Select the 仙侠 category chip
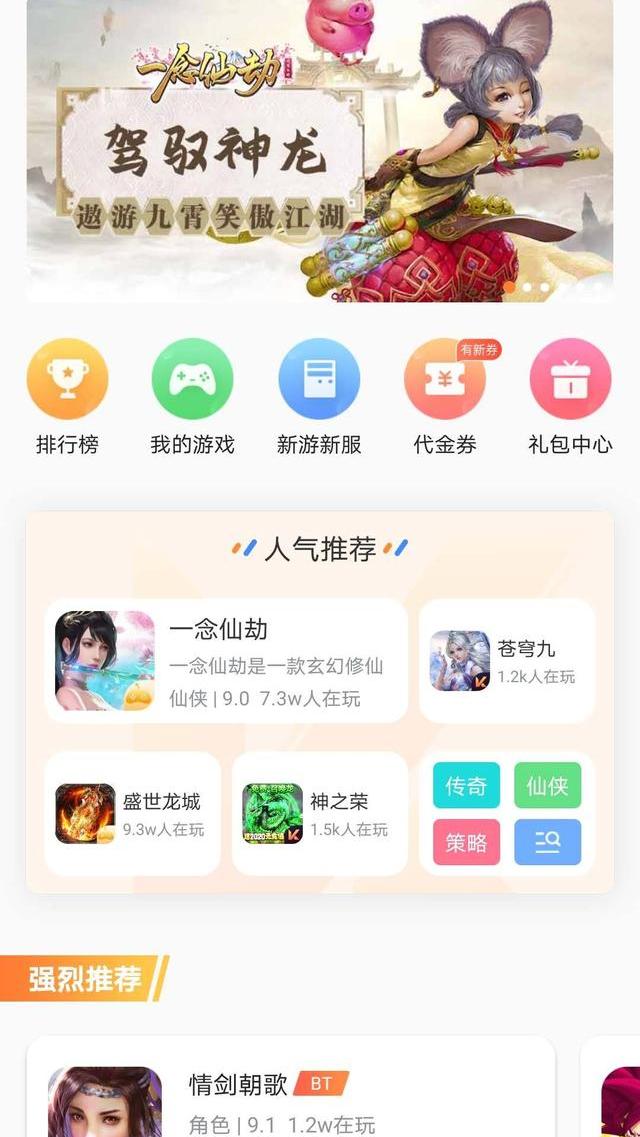Screen dimensions: 640x1137 click(547, 786)
